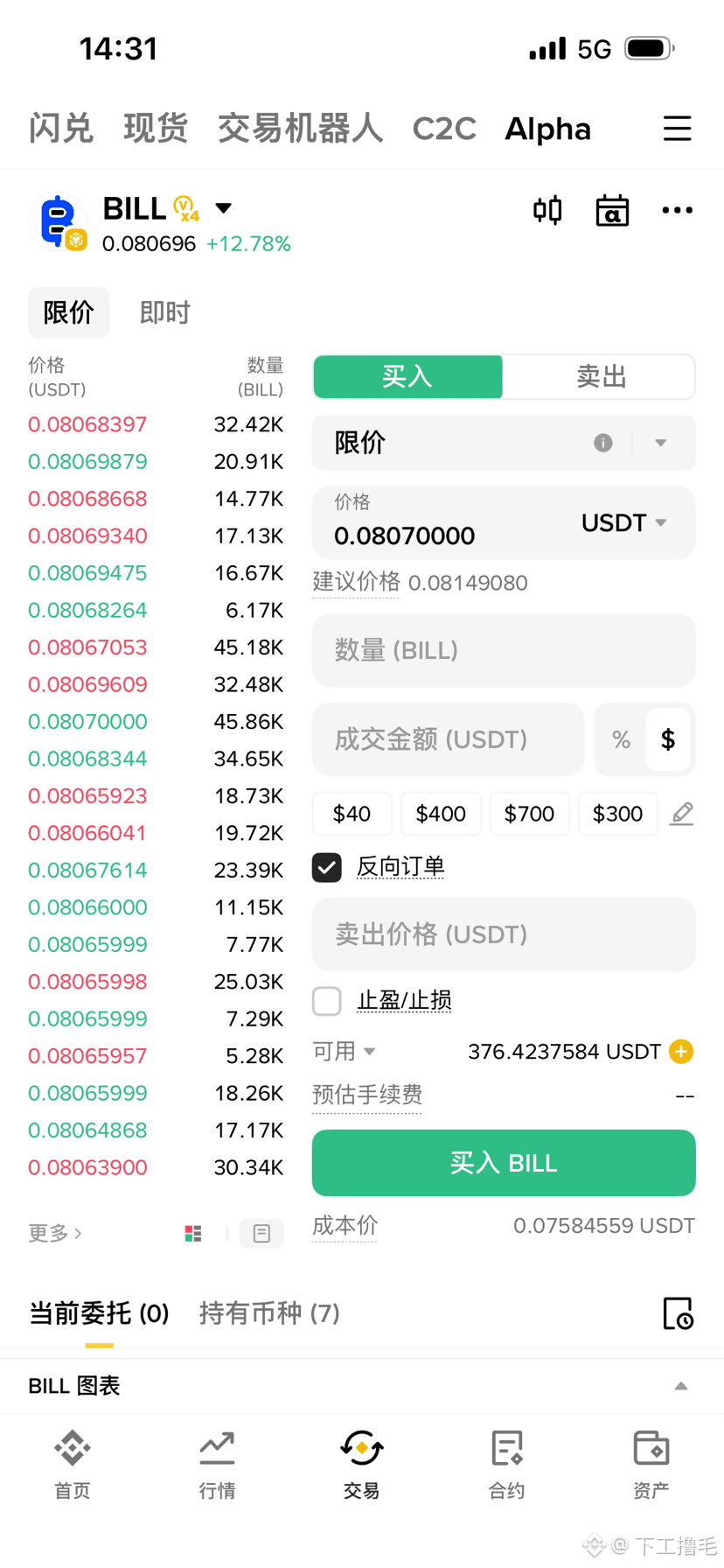The image size is (724, 1568).
Task: Open the hamburger menu at top right
Action: pyautogui.click(x=677, y=129)
